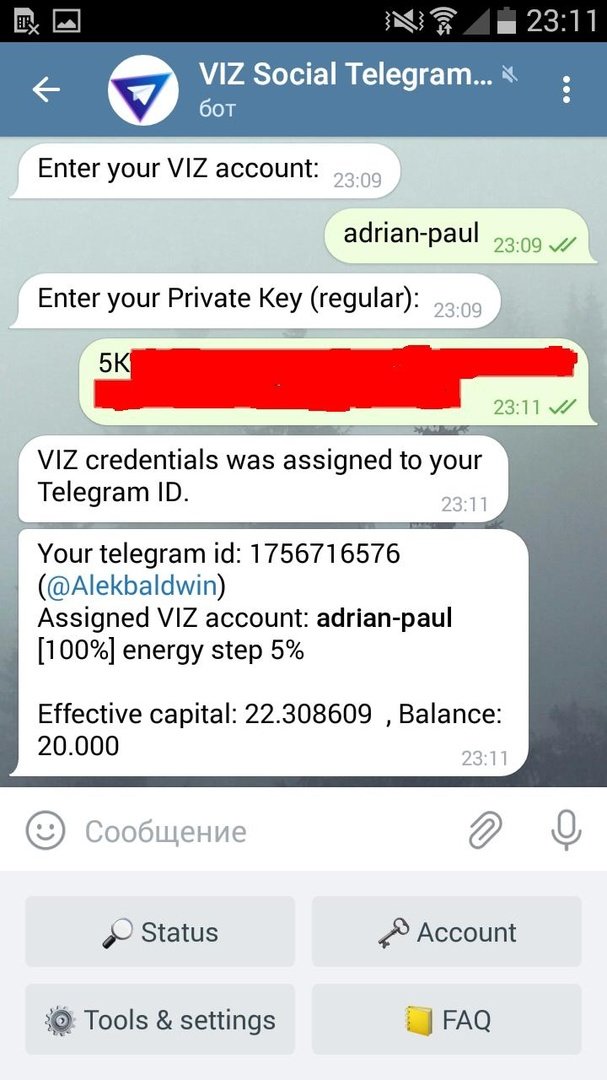Screen dimensions: 607x1080
Task: Tap the FAQ bot button
Action: click(x=447, y=1020)
